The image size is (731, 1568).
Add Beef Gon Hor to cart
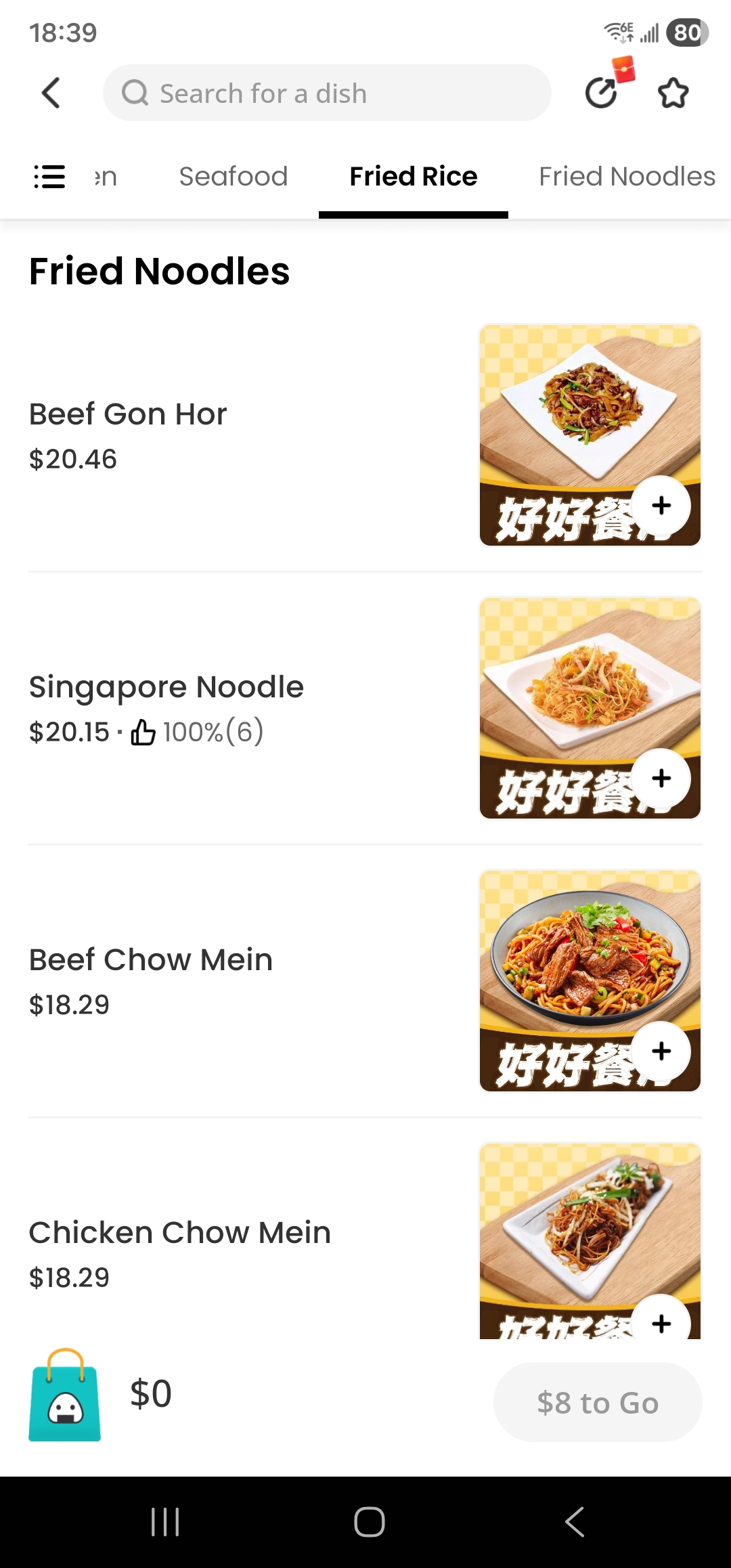coord(661,506)
